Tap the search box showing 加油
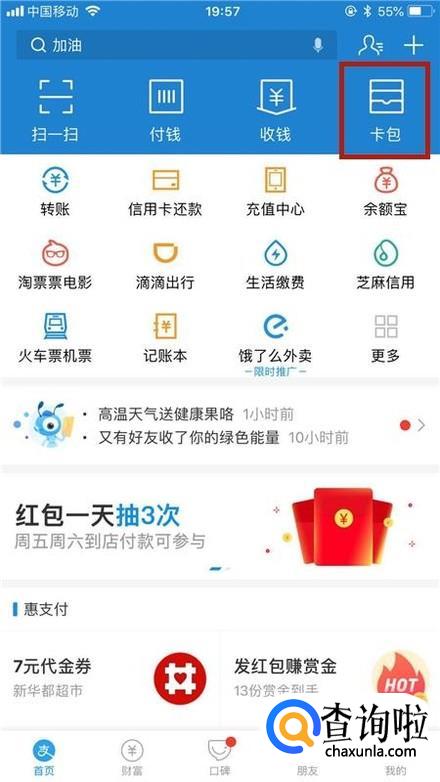The width and height of the screenshot is (440, 782). [x=177, y=45]
